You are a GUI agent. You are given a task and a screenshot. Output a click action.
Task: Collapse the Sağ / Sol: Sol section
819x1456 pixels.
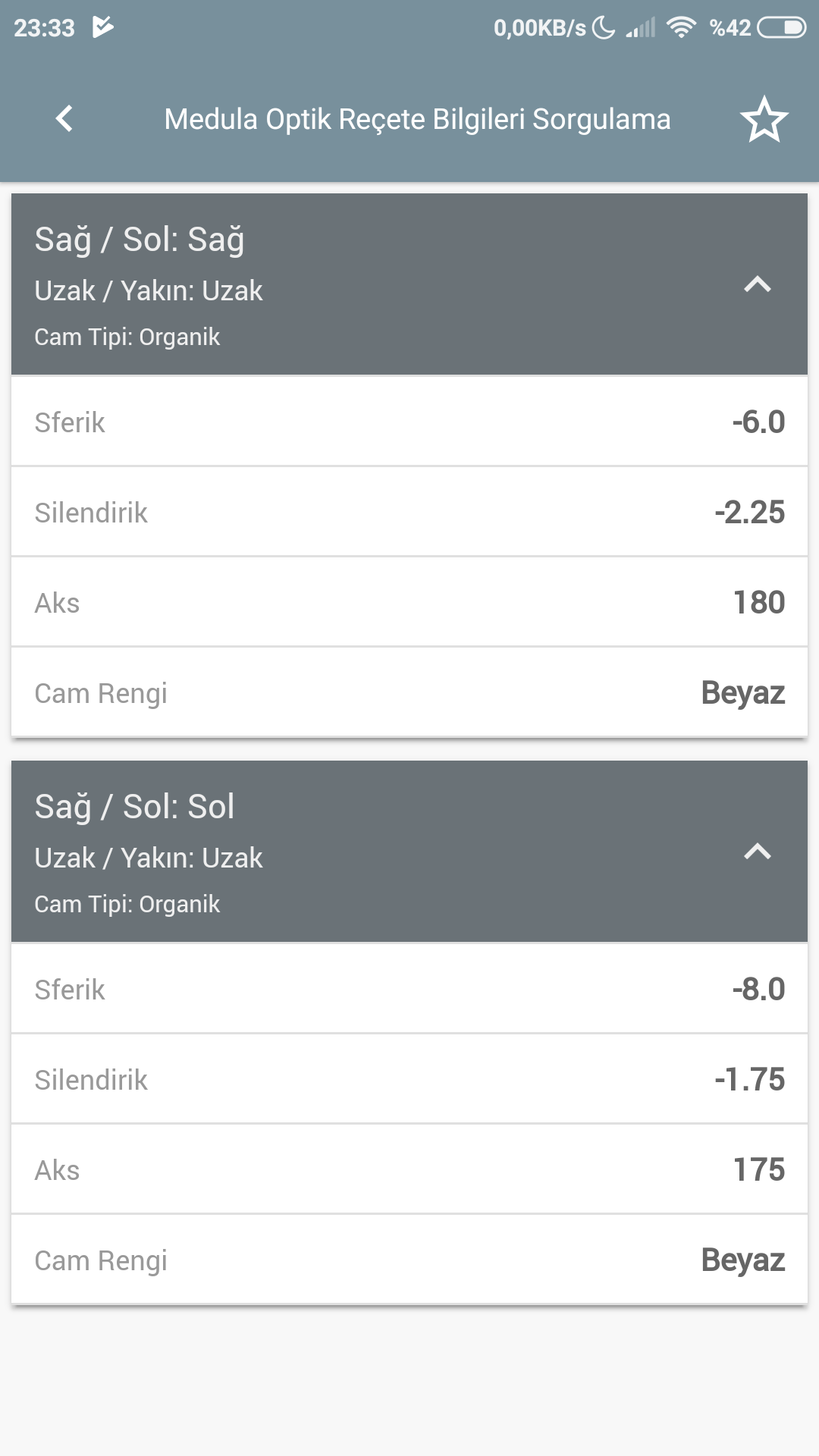point(757,852)
